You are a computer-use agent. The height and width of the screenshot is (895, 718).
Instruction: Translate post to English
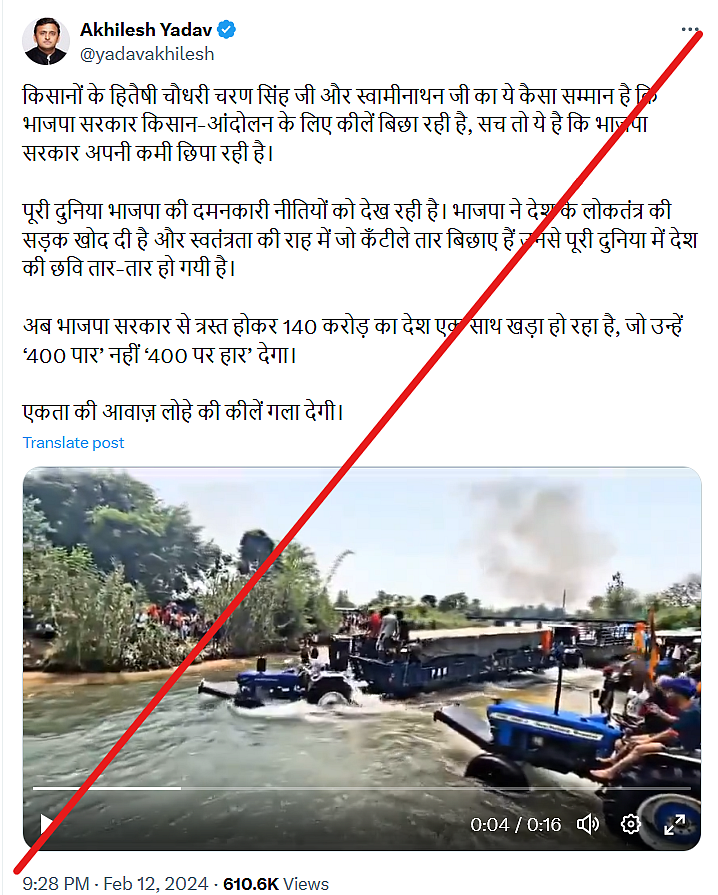pyautogui.click(x=74, y=443)
